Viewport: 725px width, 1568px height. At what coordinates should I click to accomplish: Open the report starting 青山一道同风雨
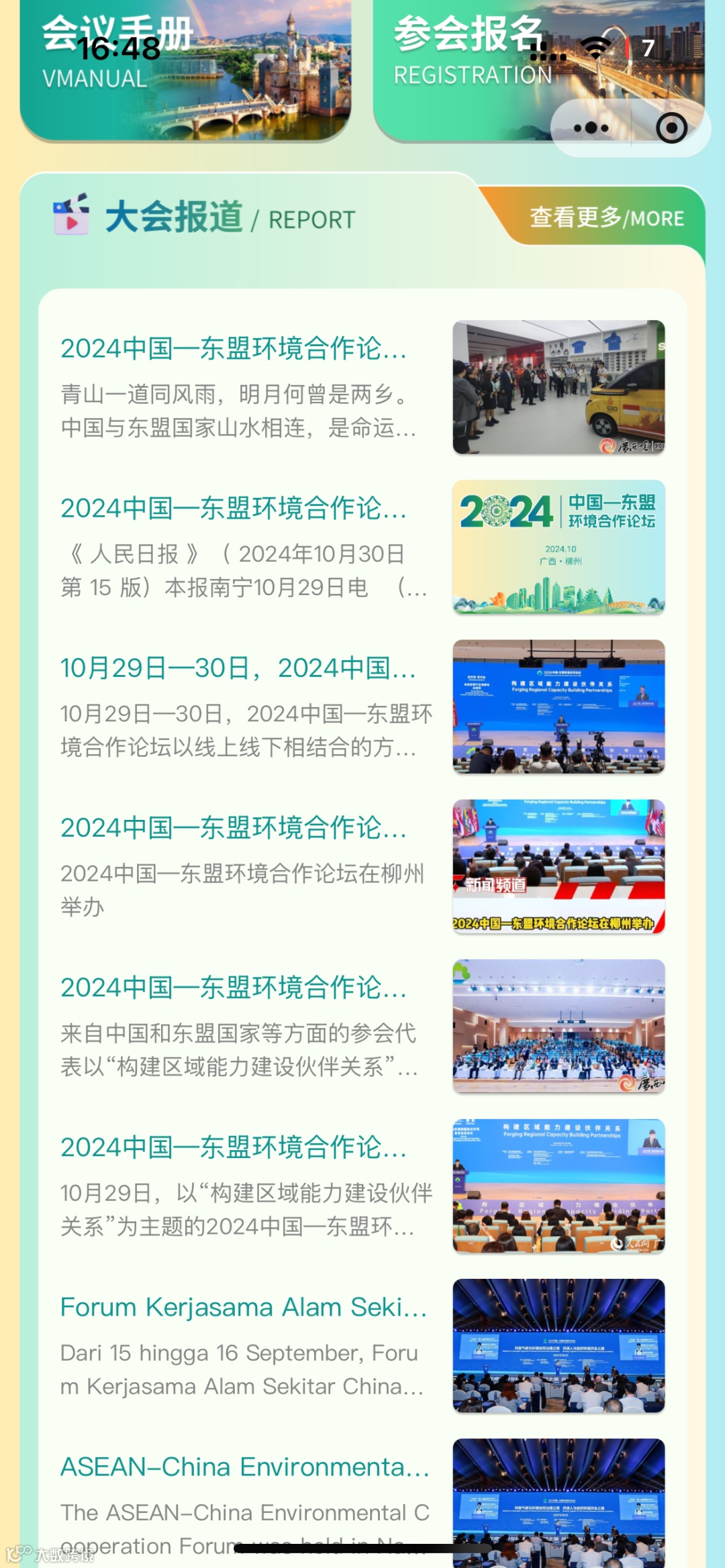coord(362,387)
